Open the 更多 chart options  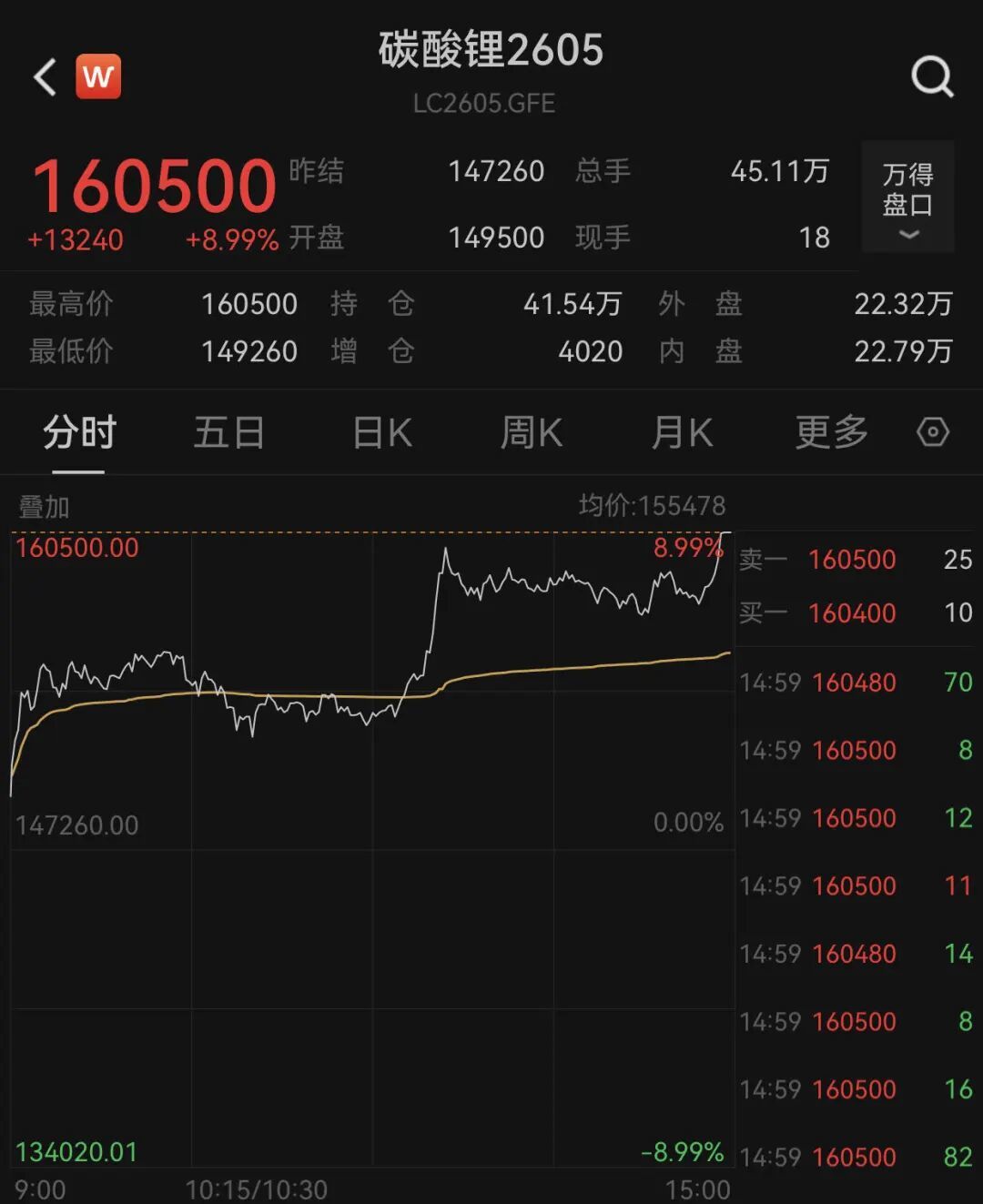pyautogui.click(x=831, y=433)
